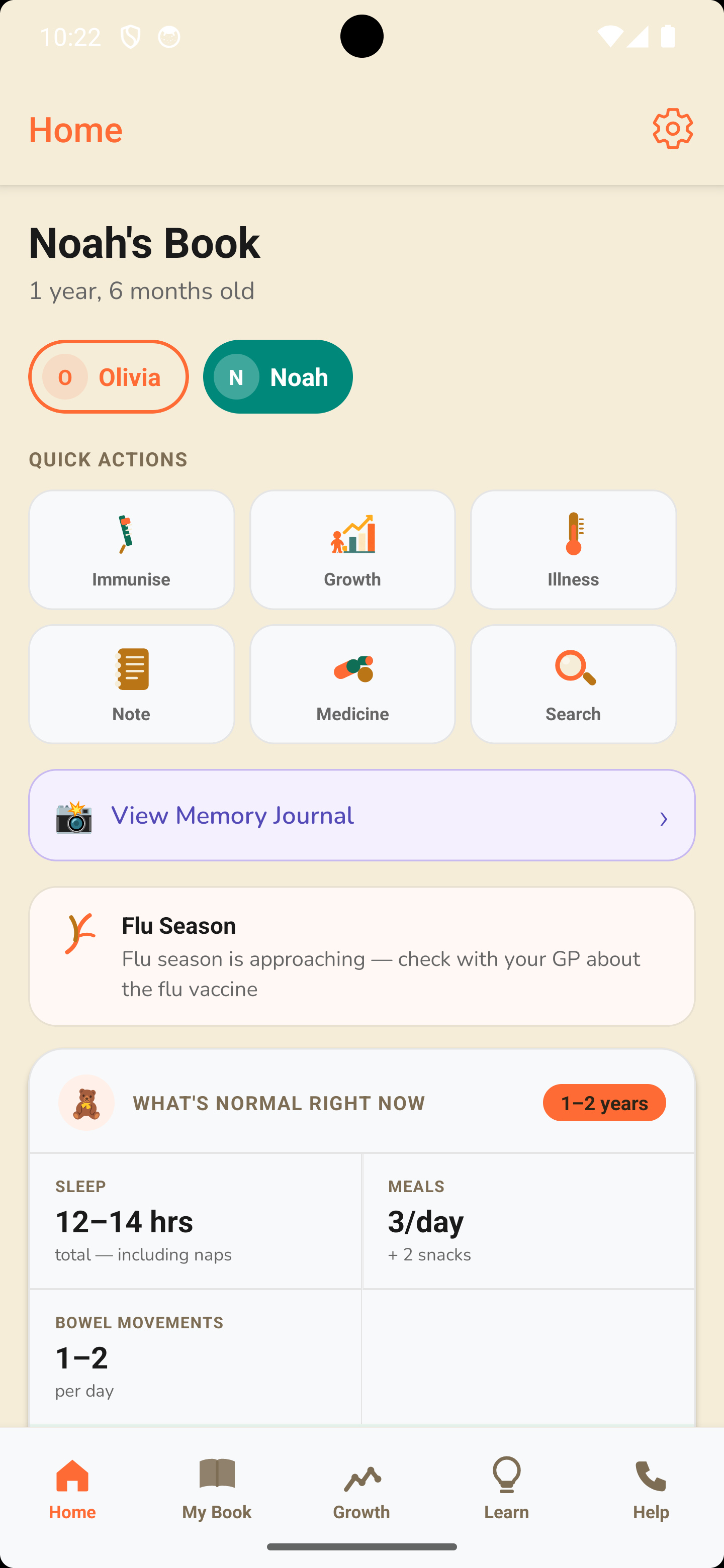Switch to Olivia's profile chip
Viewport: 724px width, 1568px height.
[109, 376]
